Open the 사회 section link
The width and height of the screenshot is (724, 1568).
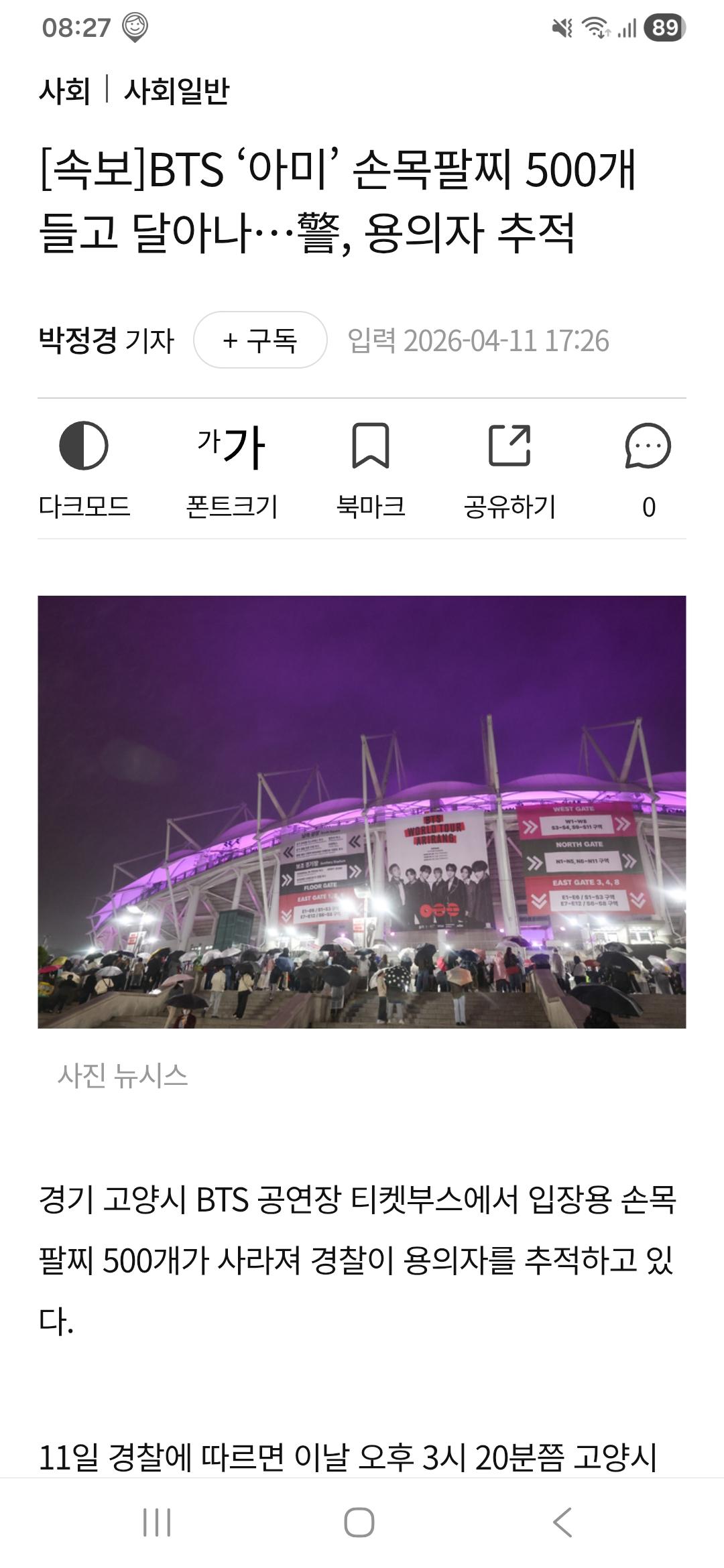64,90
